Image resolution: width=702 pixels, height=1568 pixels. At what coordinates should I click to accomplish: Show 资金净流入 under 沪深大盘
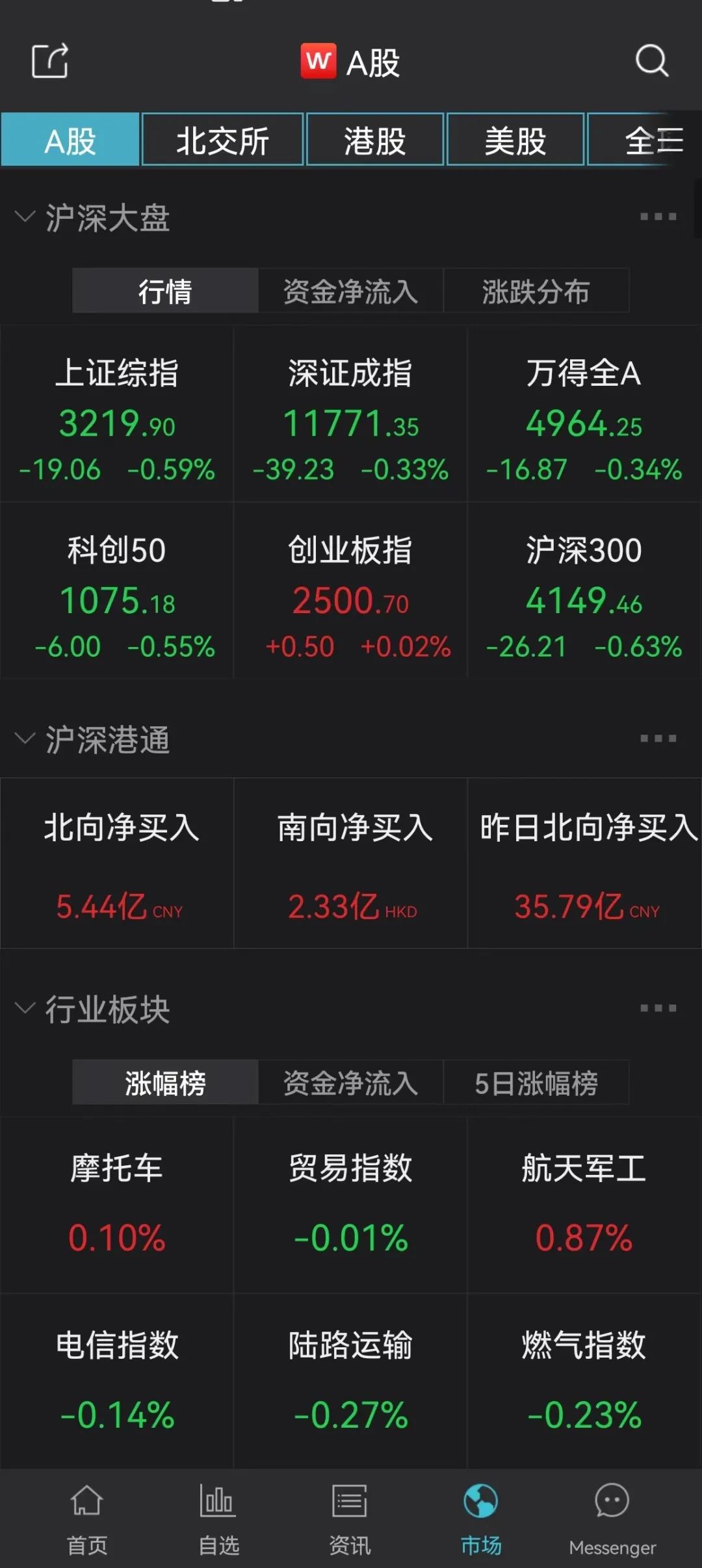(x=350, y=291)
